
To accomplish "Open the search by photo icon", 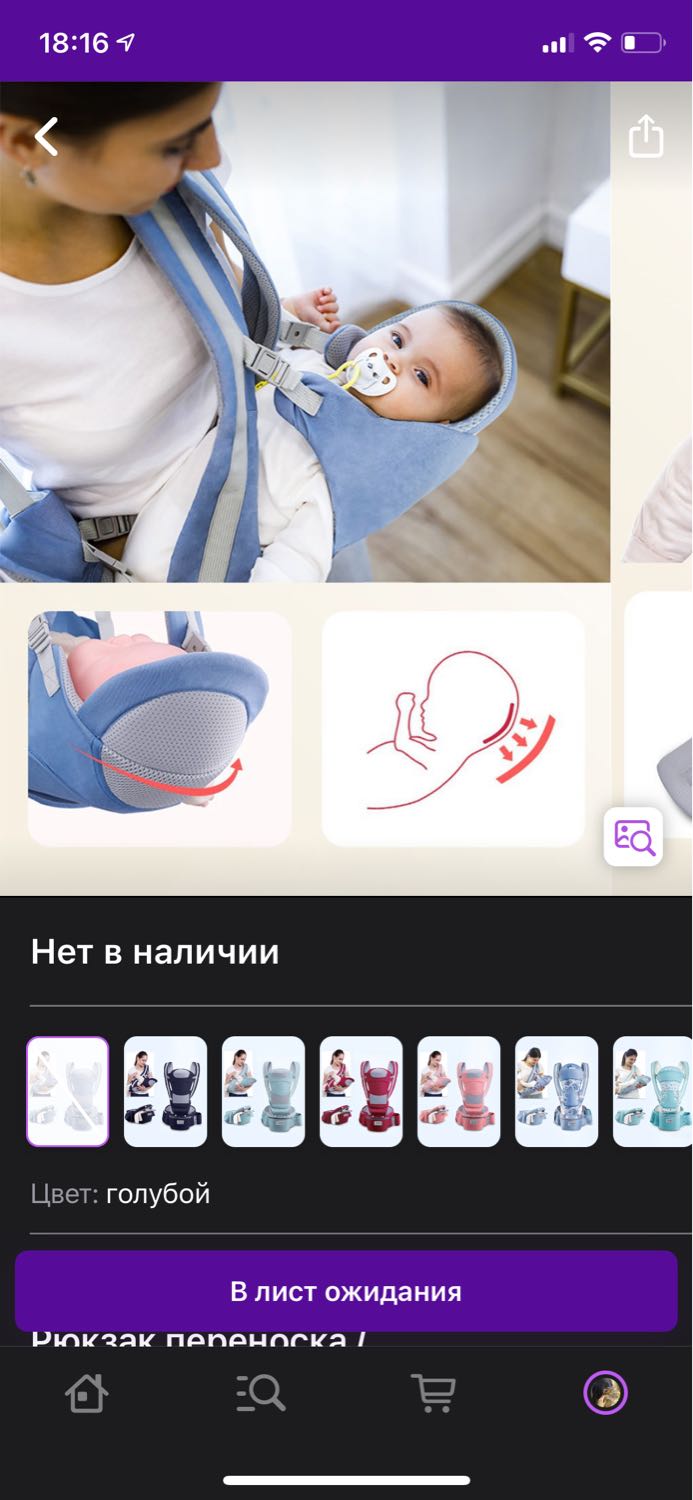I will 634,836.
